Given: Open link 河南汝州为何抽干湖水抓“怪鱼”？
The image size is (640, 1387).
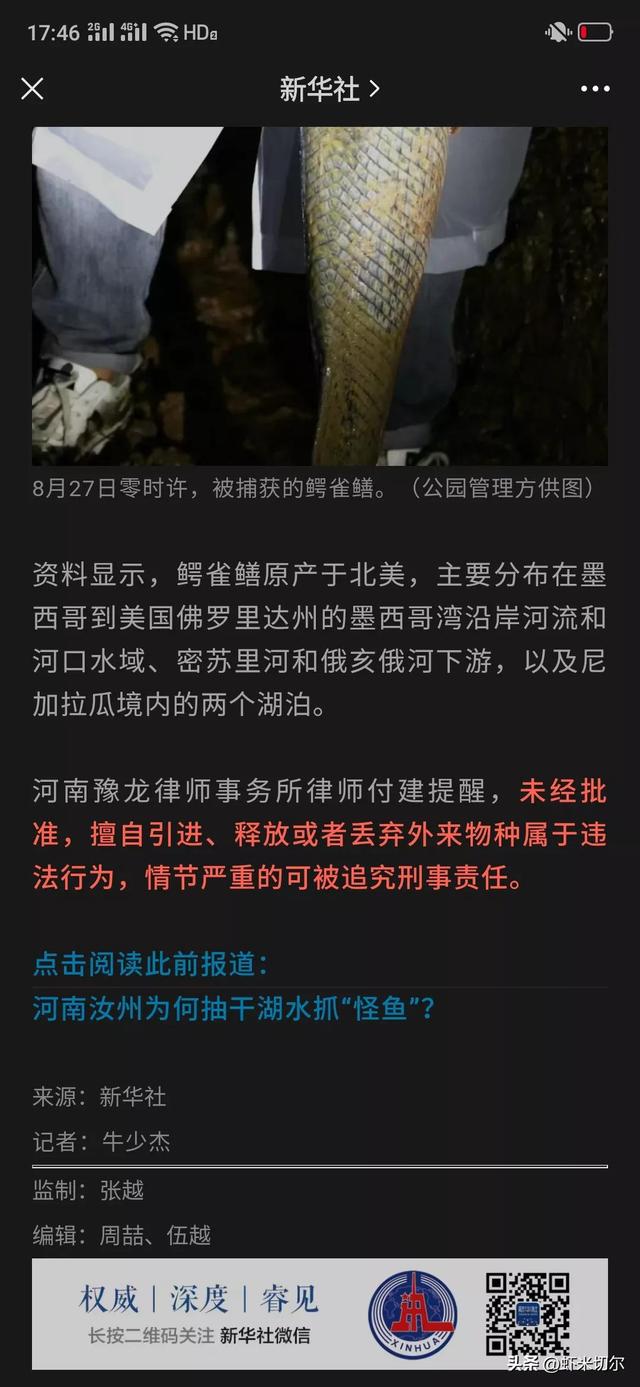Looking at the screenshot, I should point(234,1007).
